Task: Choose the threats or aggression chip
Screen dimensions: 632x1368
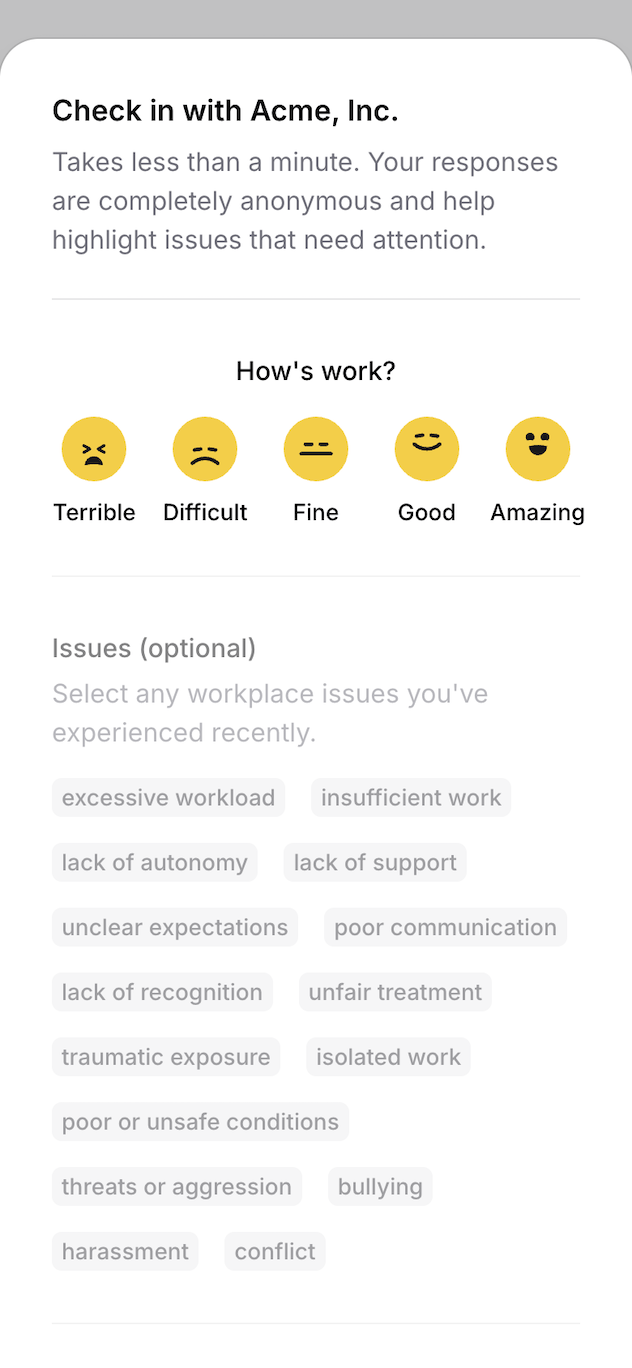Action: 177,1187
